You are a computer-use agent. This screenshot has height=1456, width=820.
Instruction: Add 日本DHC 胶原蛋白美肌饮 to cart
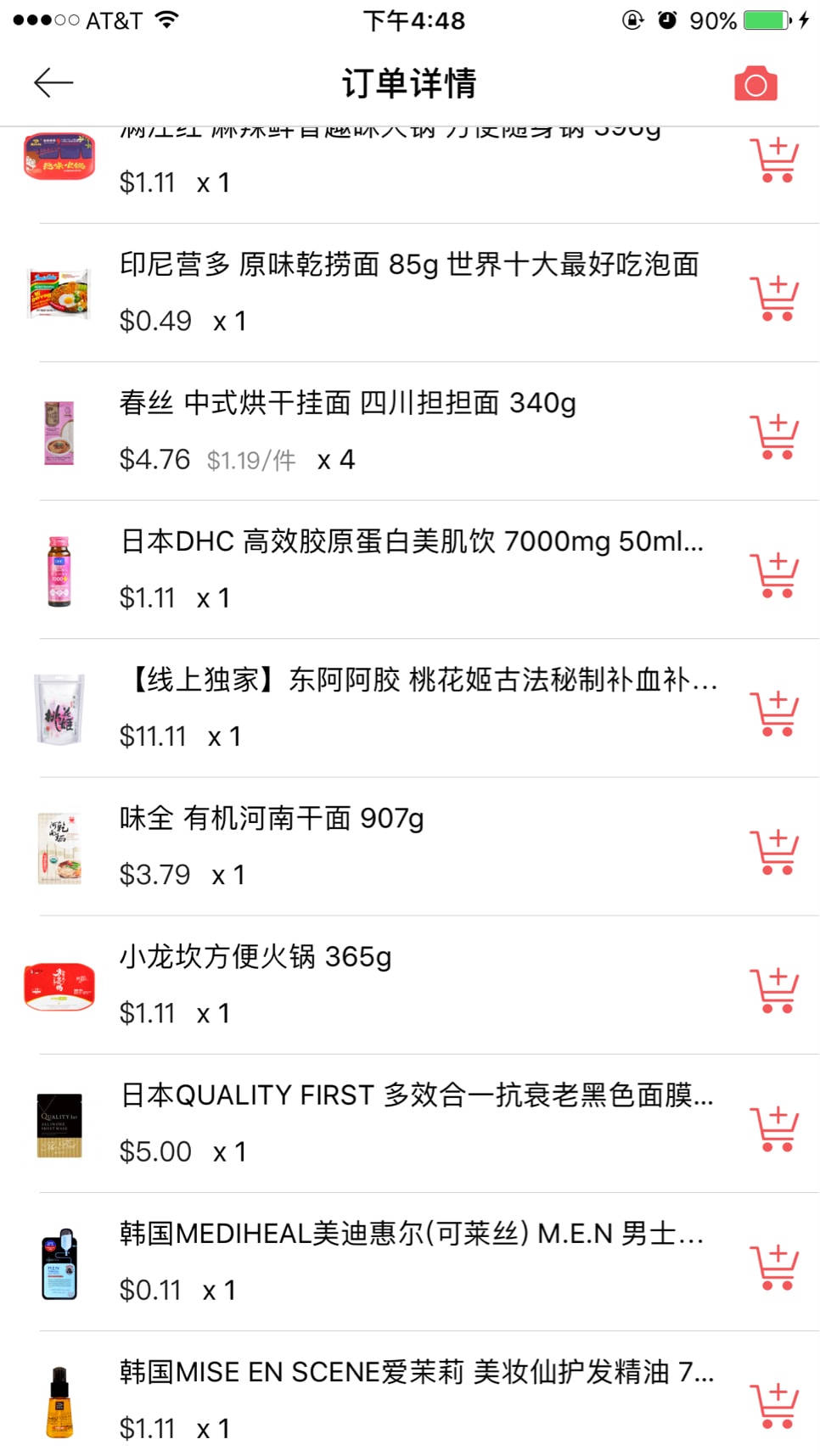[774, 575]
